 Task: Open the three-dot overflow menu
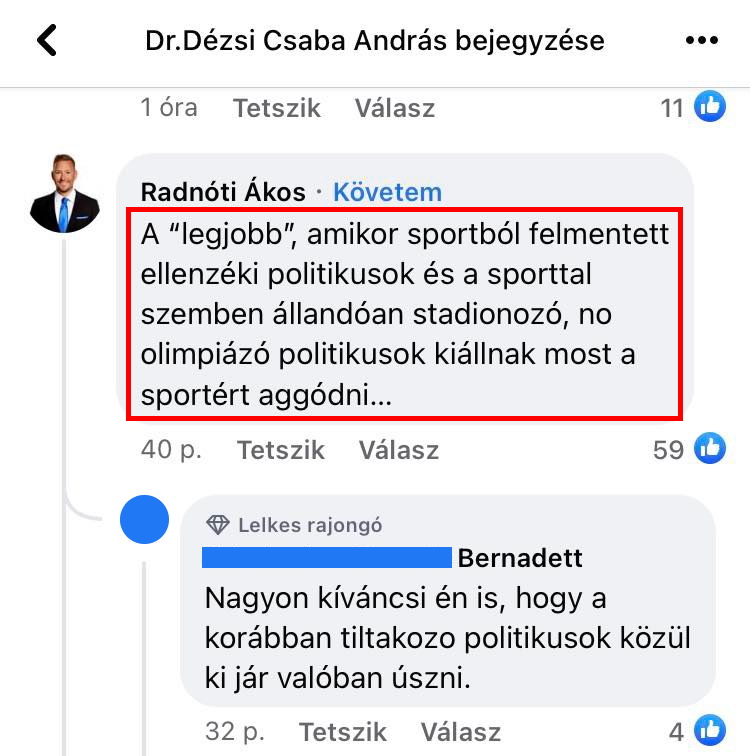coord(703,41)
